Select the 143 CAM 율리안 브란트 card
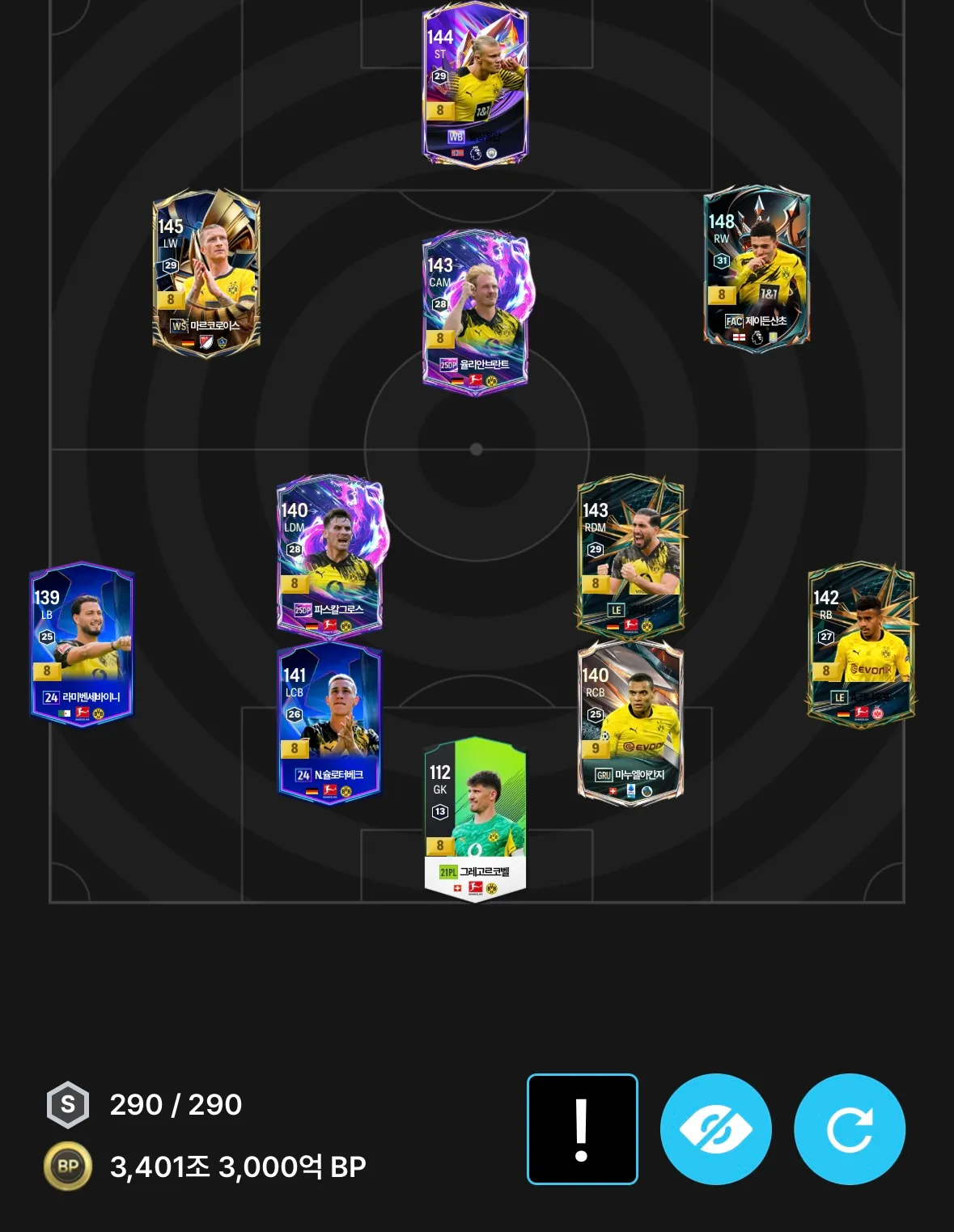Viewport: 954px width, 1232px height. pyautogui.click(x=475, y=313)
